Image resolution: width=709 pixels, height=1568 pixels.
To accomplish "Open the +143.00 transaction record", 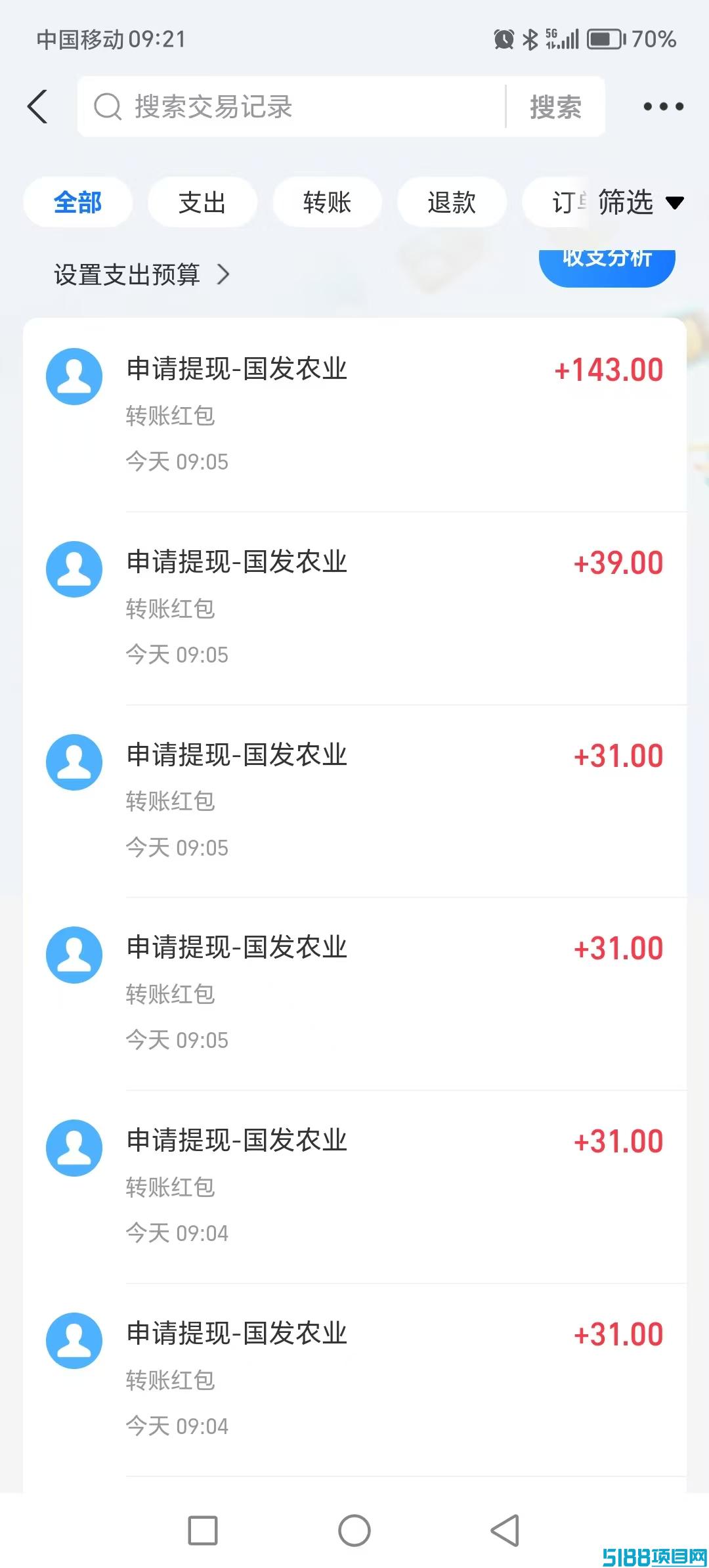I will coord(354,415).
